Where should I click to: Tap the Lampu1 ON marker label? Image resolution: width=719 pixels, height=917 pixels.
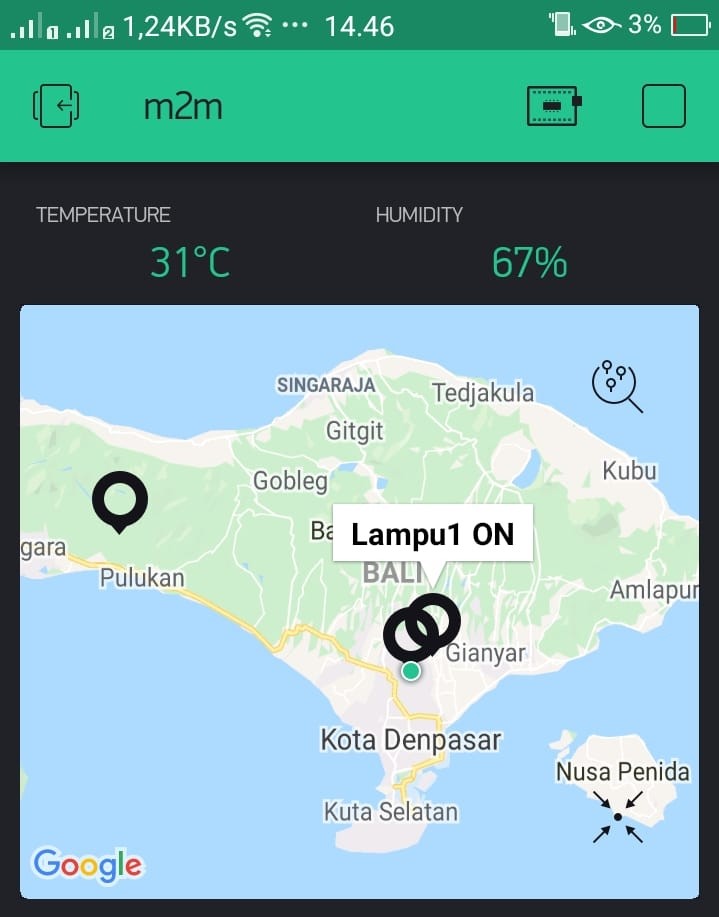[432, 534]
